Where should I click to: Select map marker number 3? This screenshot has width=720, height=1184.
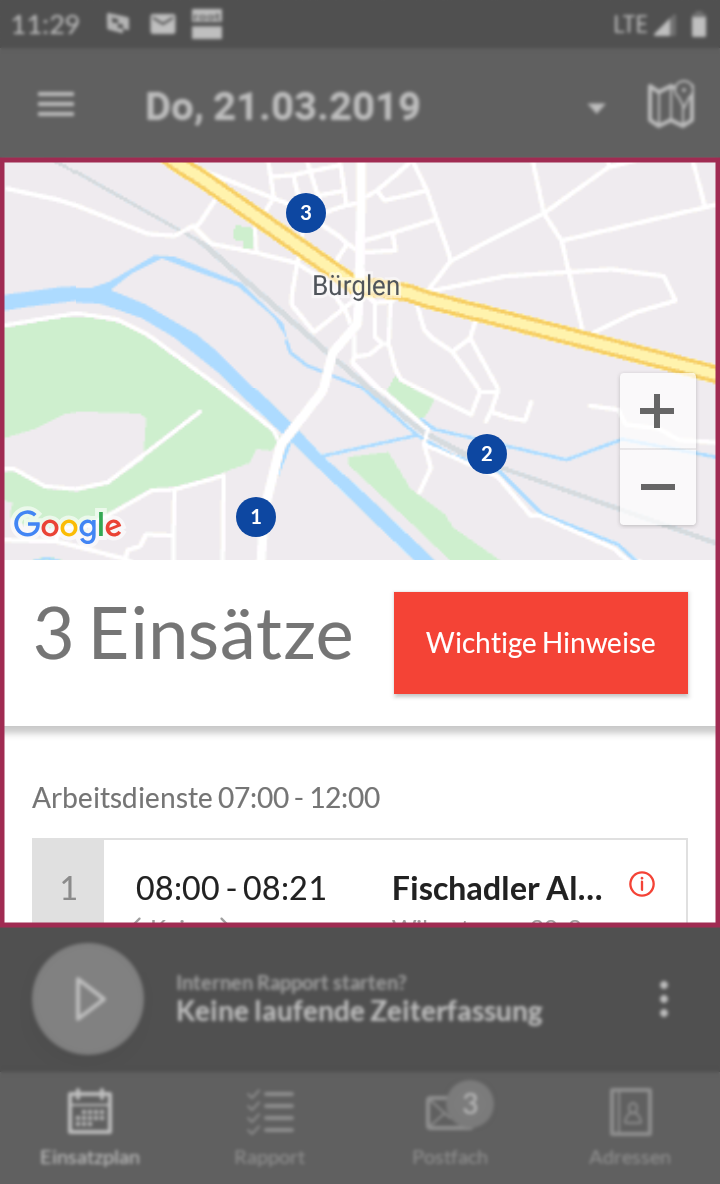[x=306, y=213]
